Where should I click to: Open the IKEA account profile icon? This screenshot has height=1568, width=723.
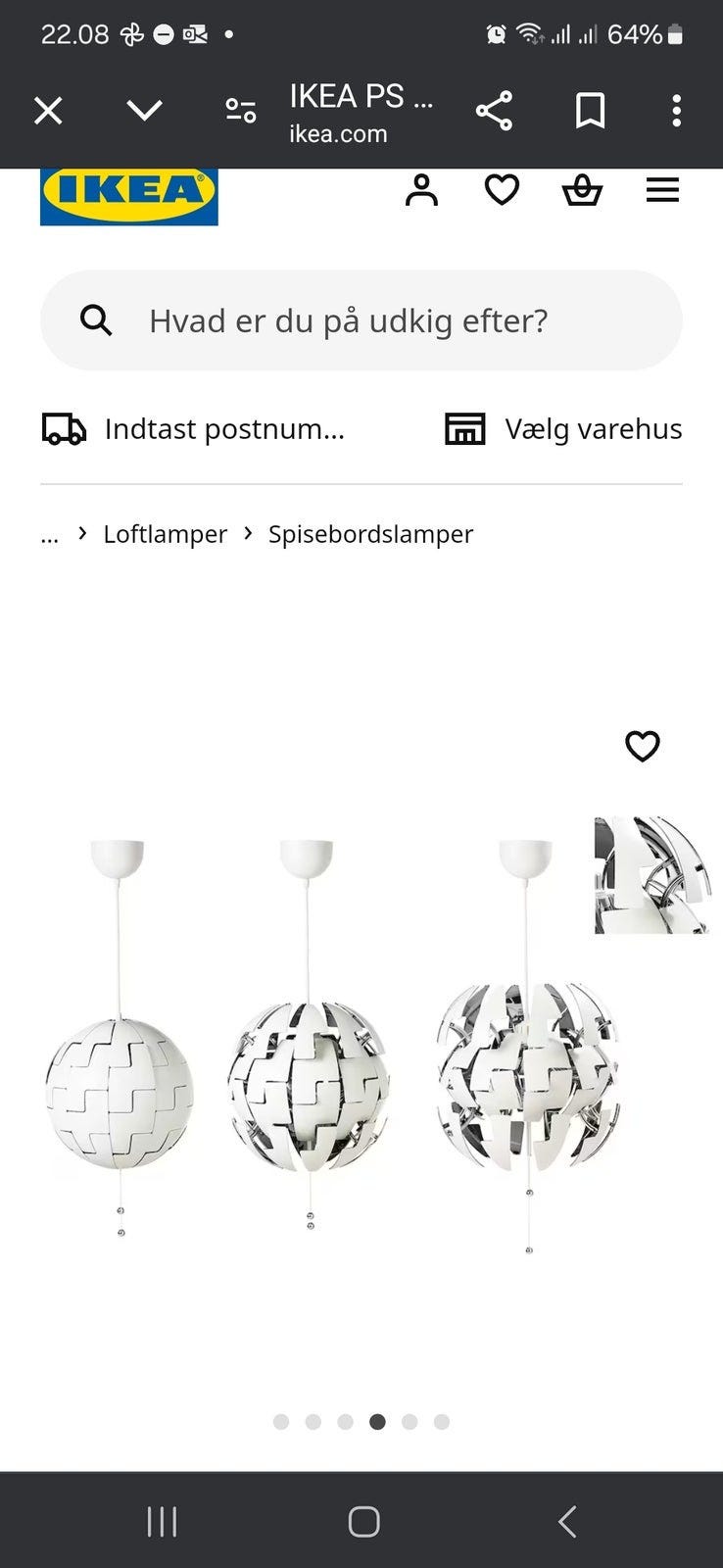pos(422,189)
